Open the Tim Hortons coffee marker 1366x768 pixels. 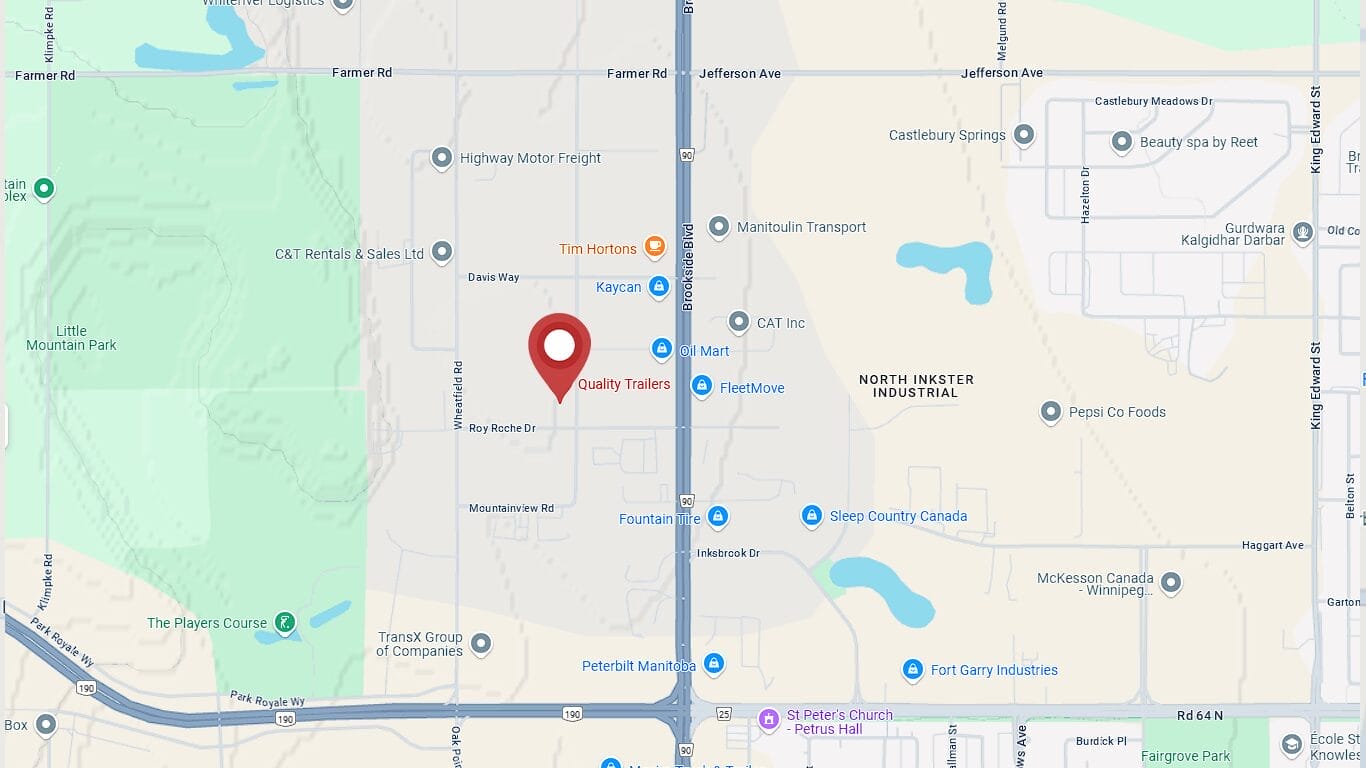tap(654, 245)
